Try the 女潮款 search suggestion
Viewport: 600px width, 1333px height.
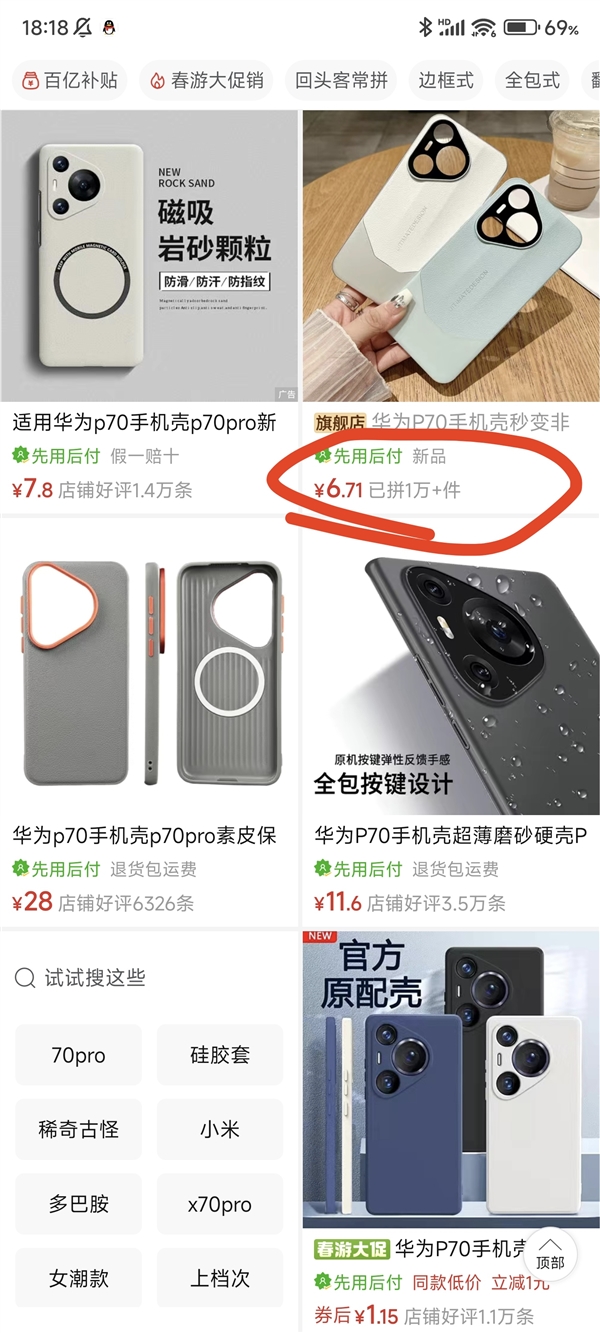coord(78,1278)
